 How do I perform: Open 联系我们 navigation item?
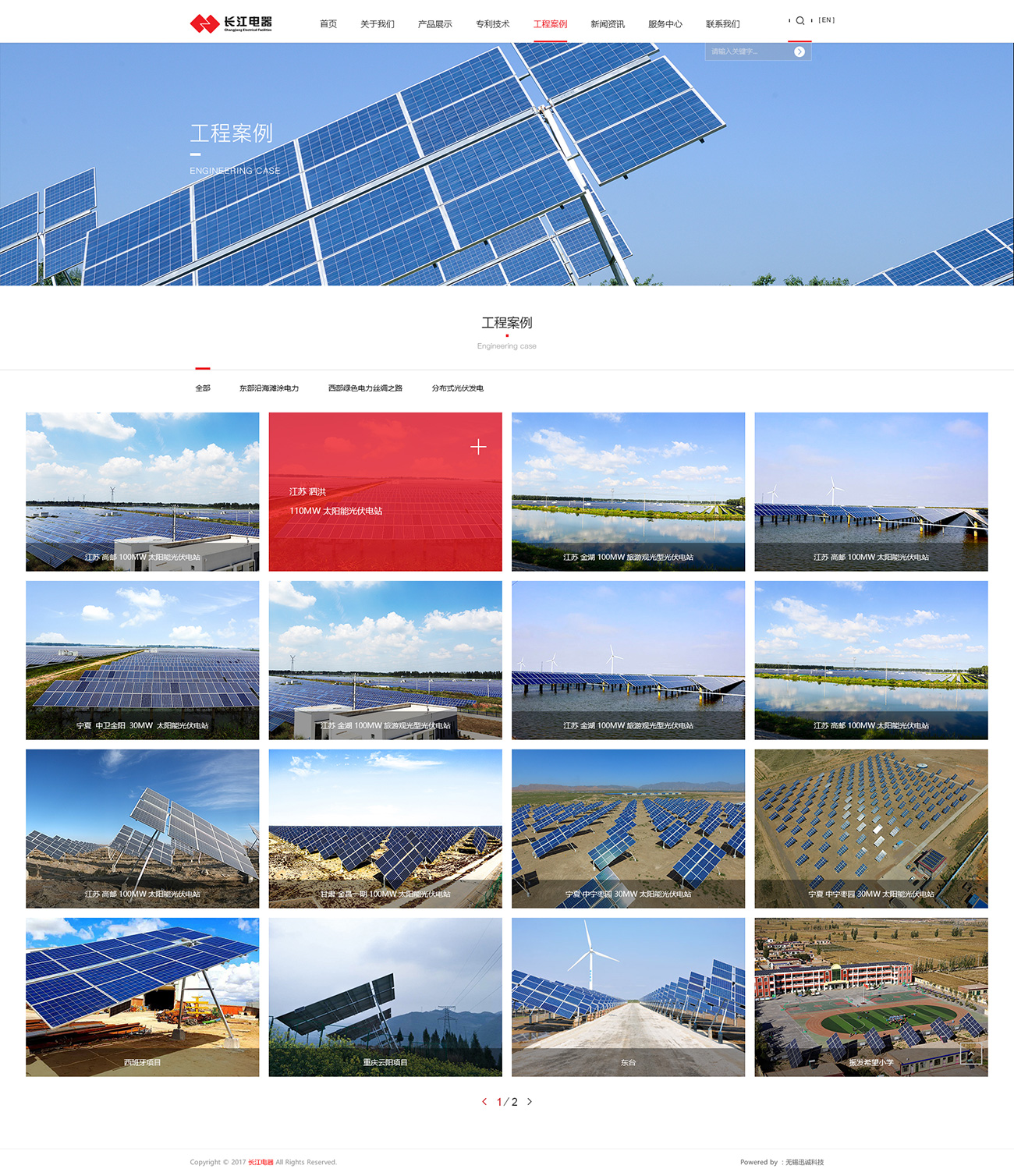[722, 24]
